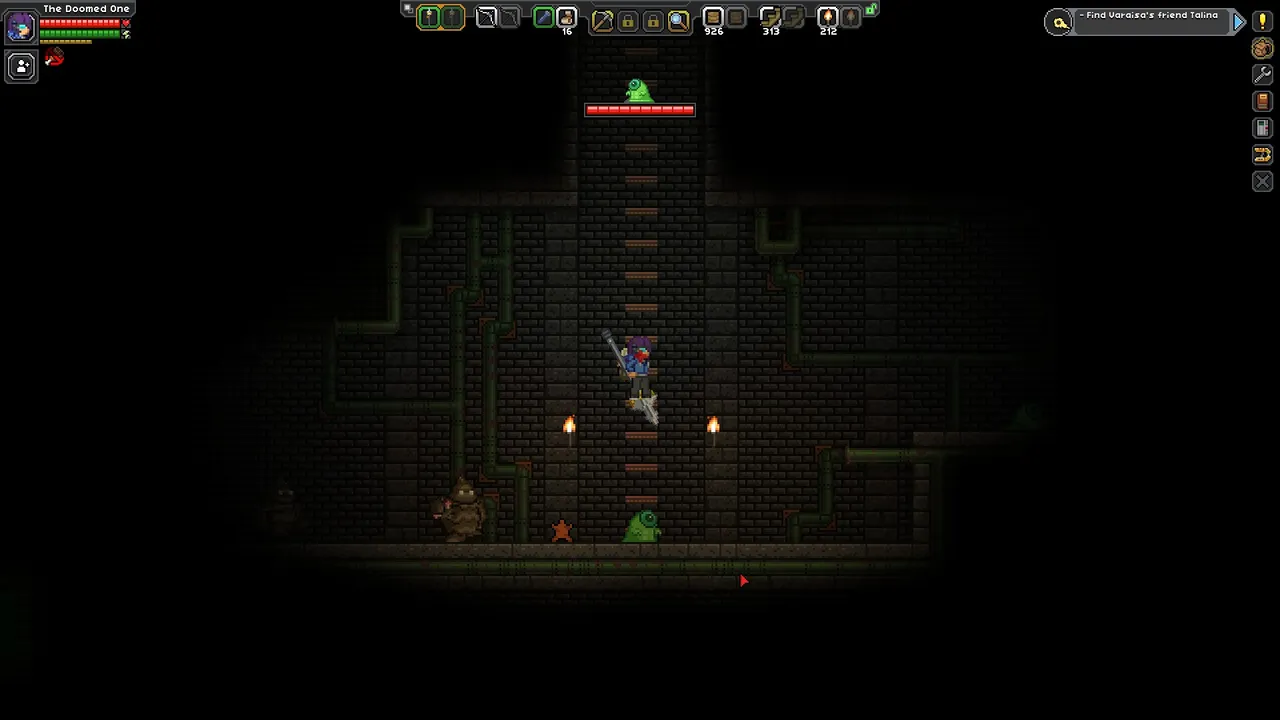This screenshot has height=720, width=1280.
Task: Select the torch stack showing 212
Action: [827, 17]
